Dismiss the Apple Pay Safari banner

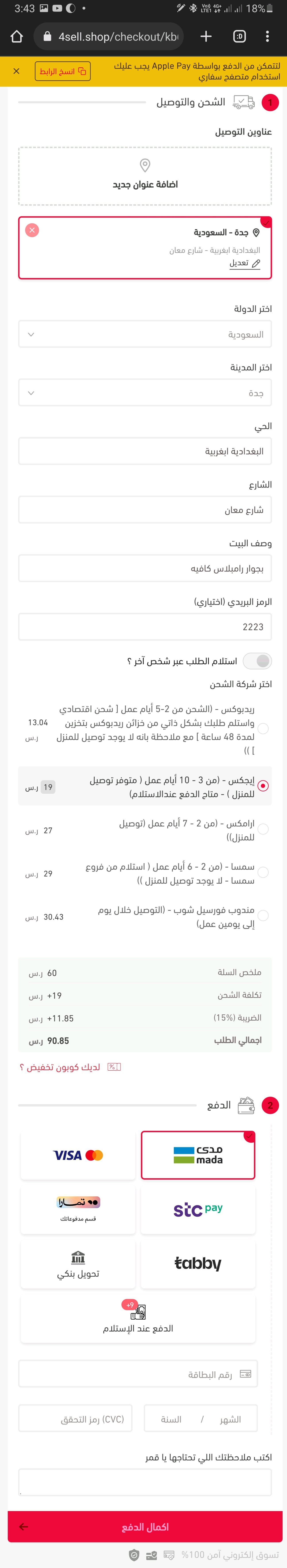pyautogui.click(x=16, y=71)
